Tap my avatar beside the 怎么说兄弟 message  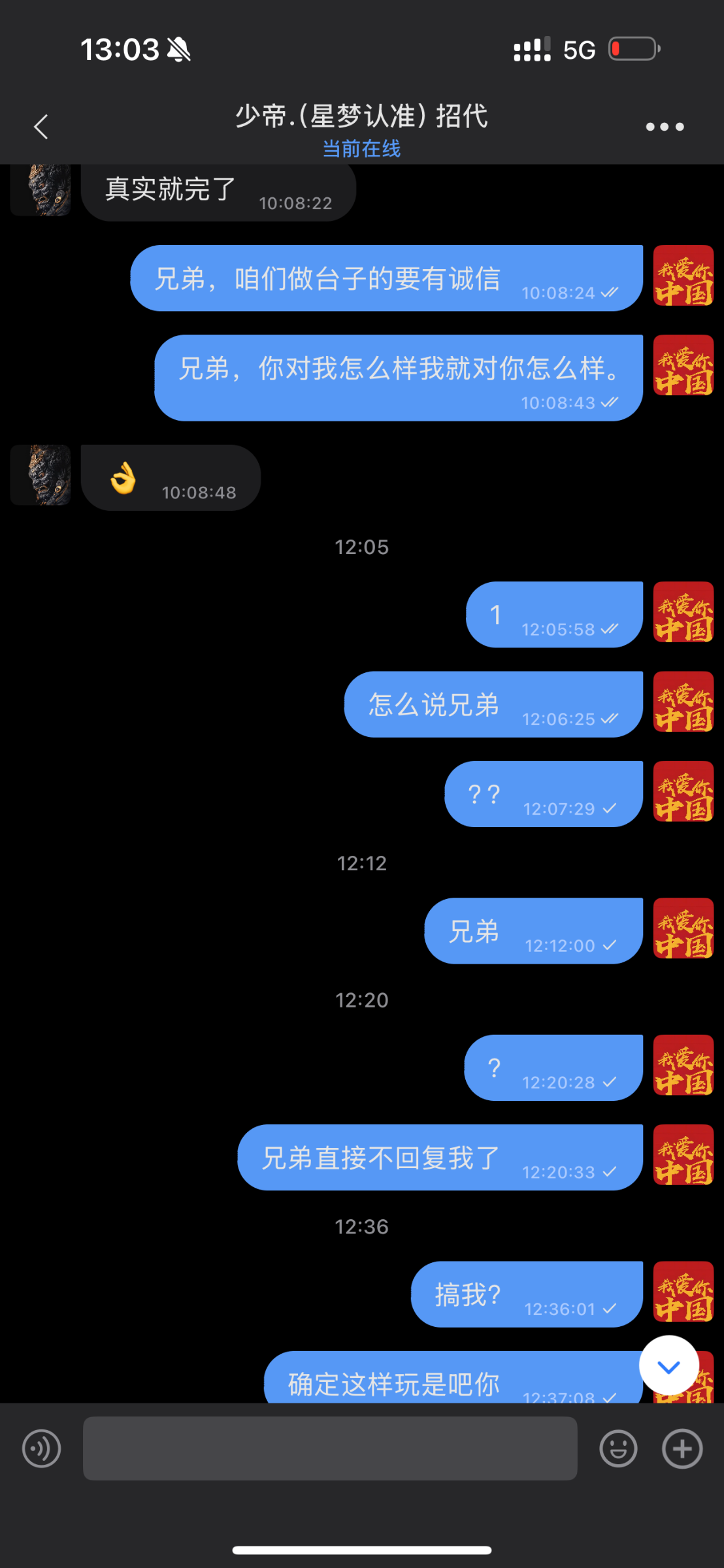click(683, 702)
